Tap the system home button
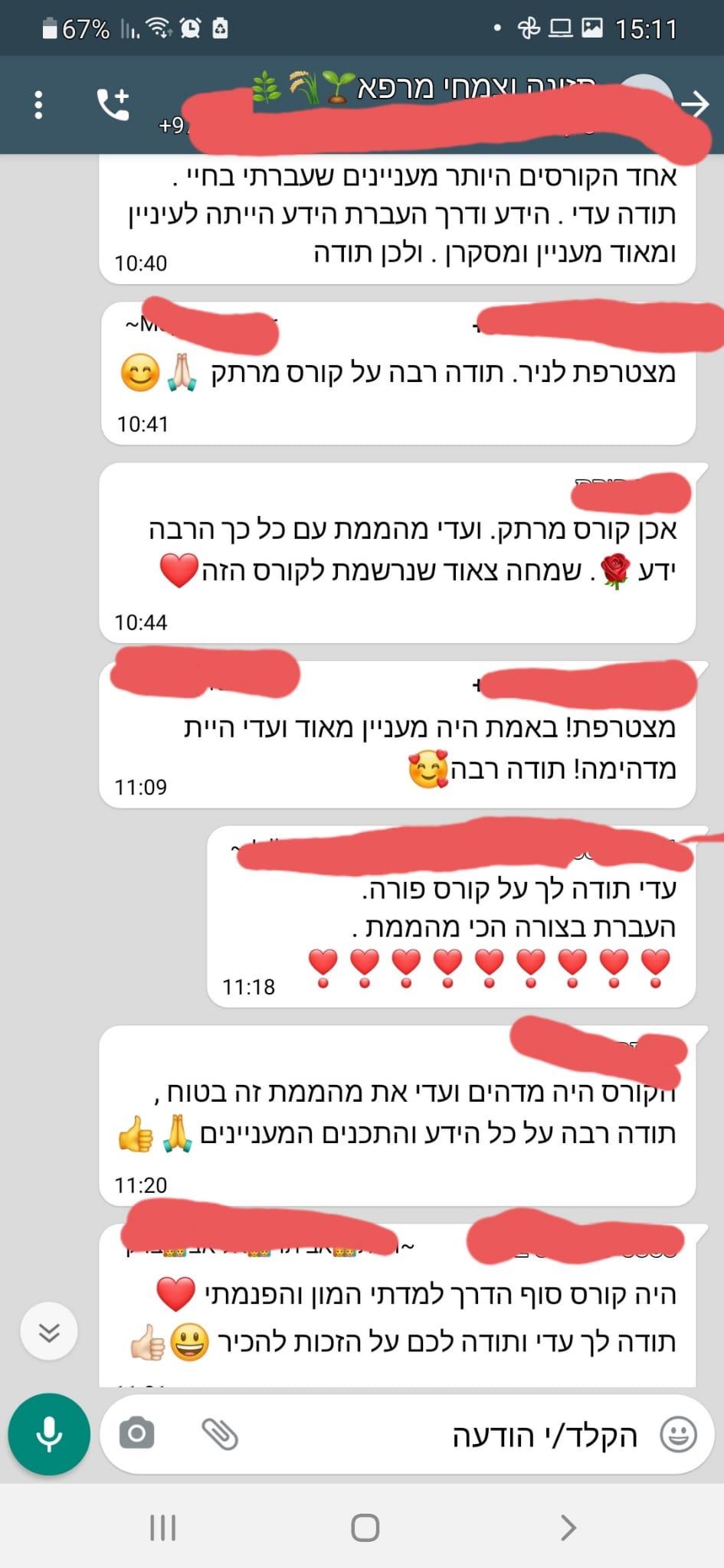This screenshot has width=724, height=1568. [x=365, y=1528]
